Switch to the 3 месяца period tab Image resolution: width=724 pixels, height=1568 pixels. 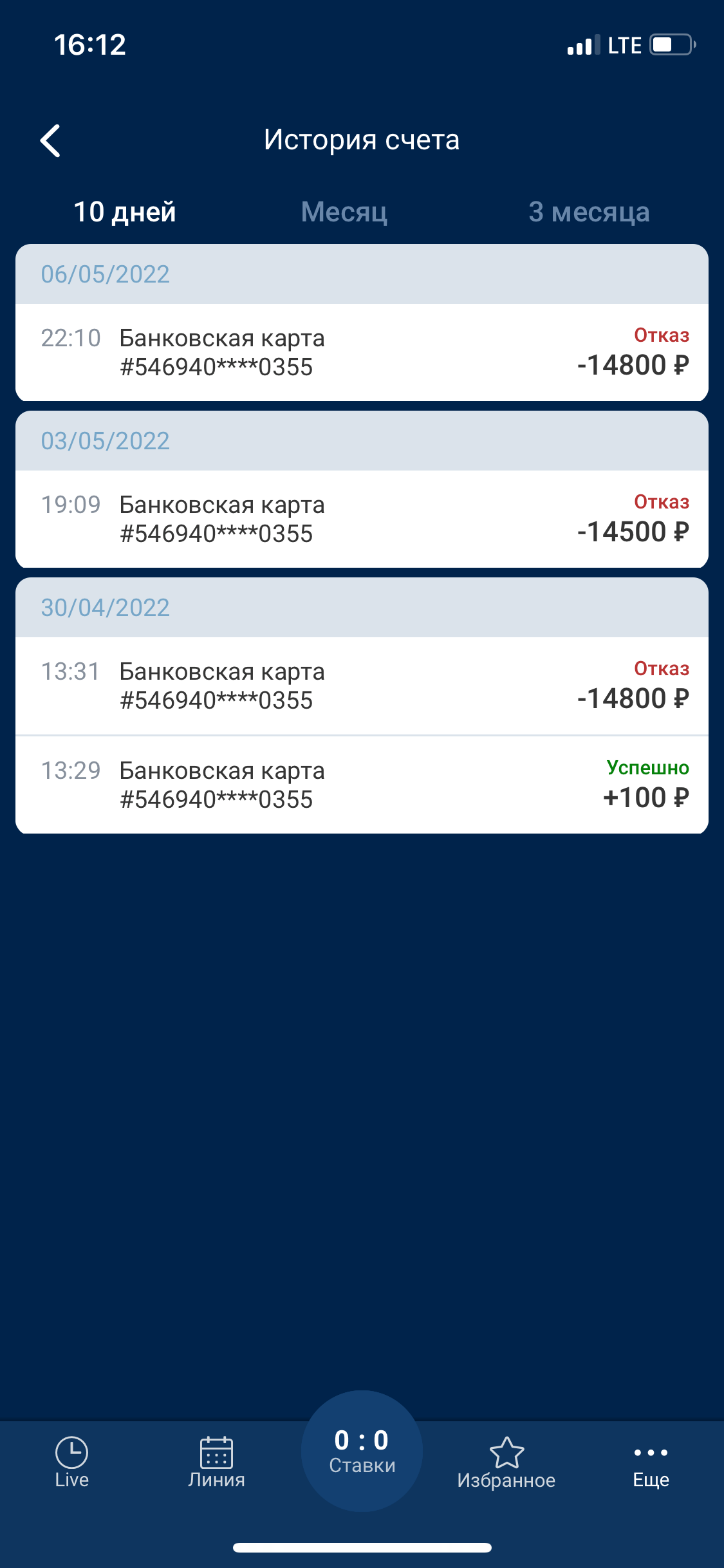pyautogui.click(x=589, y=212)
